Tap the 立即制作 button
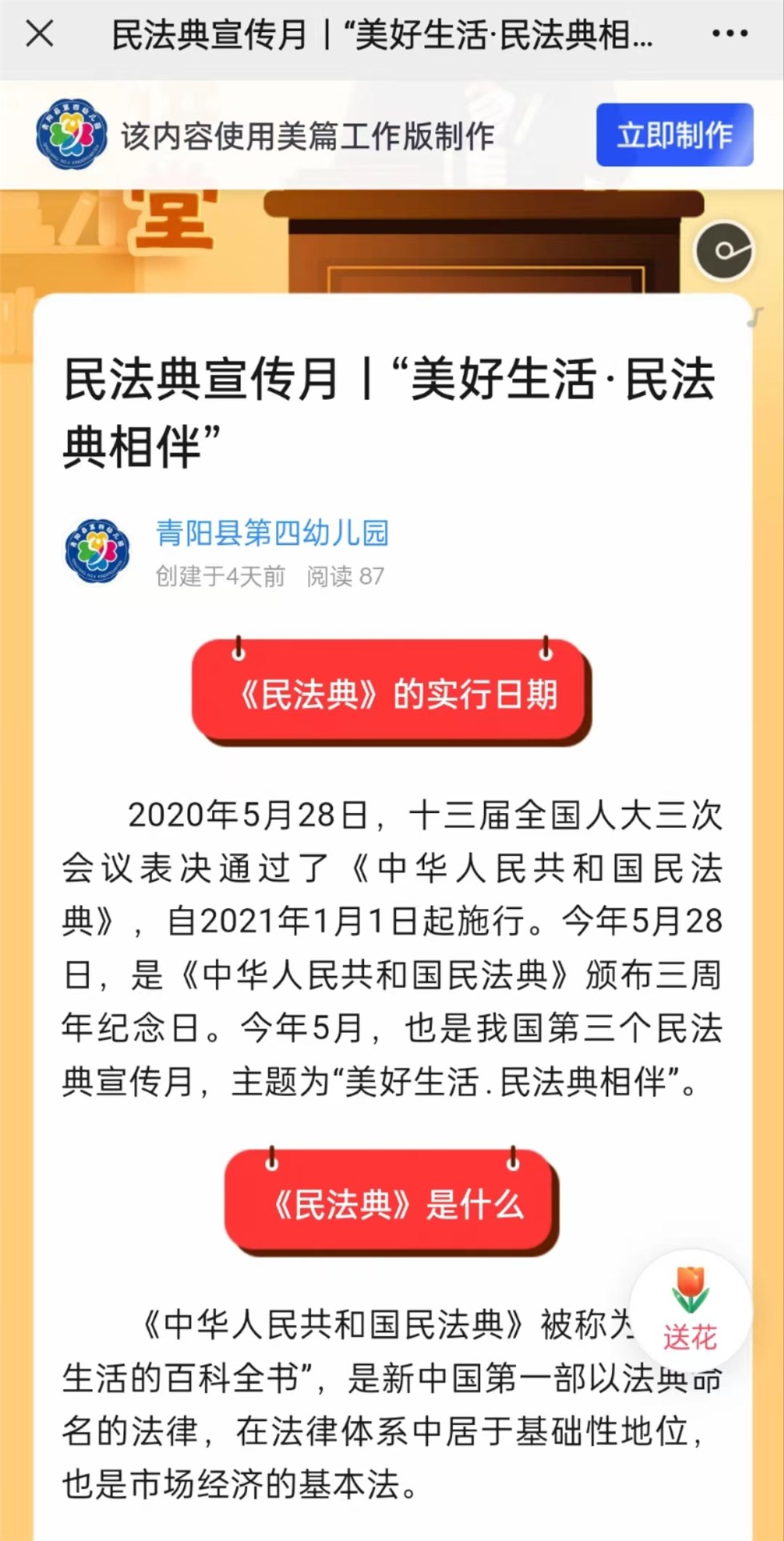 (674, 135)
